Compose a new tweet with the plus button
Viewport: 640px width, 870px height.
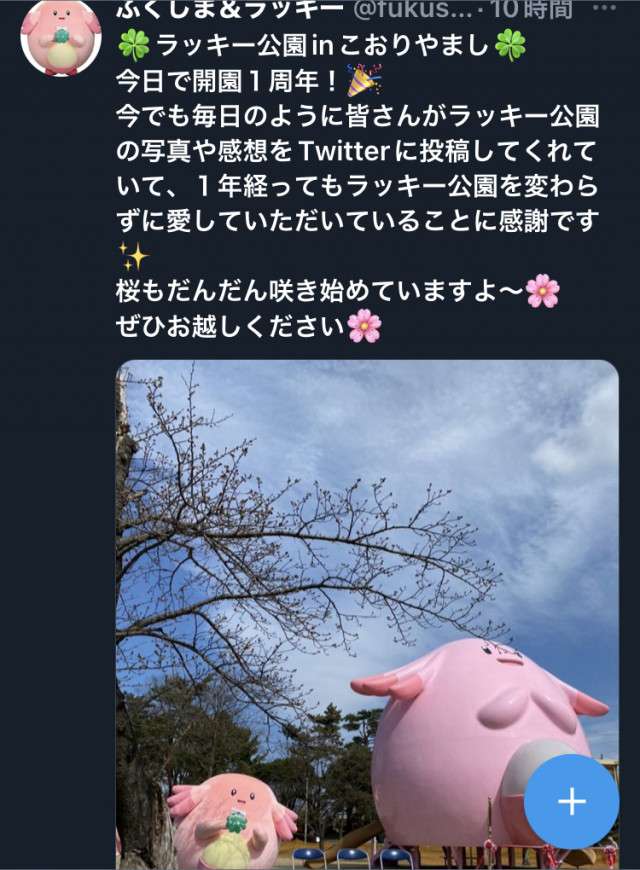point(572,802)
